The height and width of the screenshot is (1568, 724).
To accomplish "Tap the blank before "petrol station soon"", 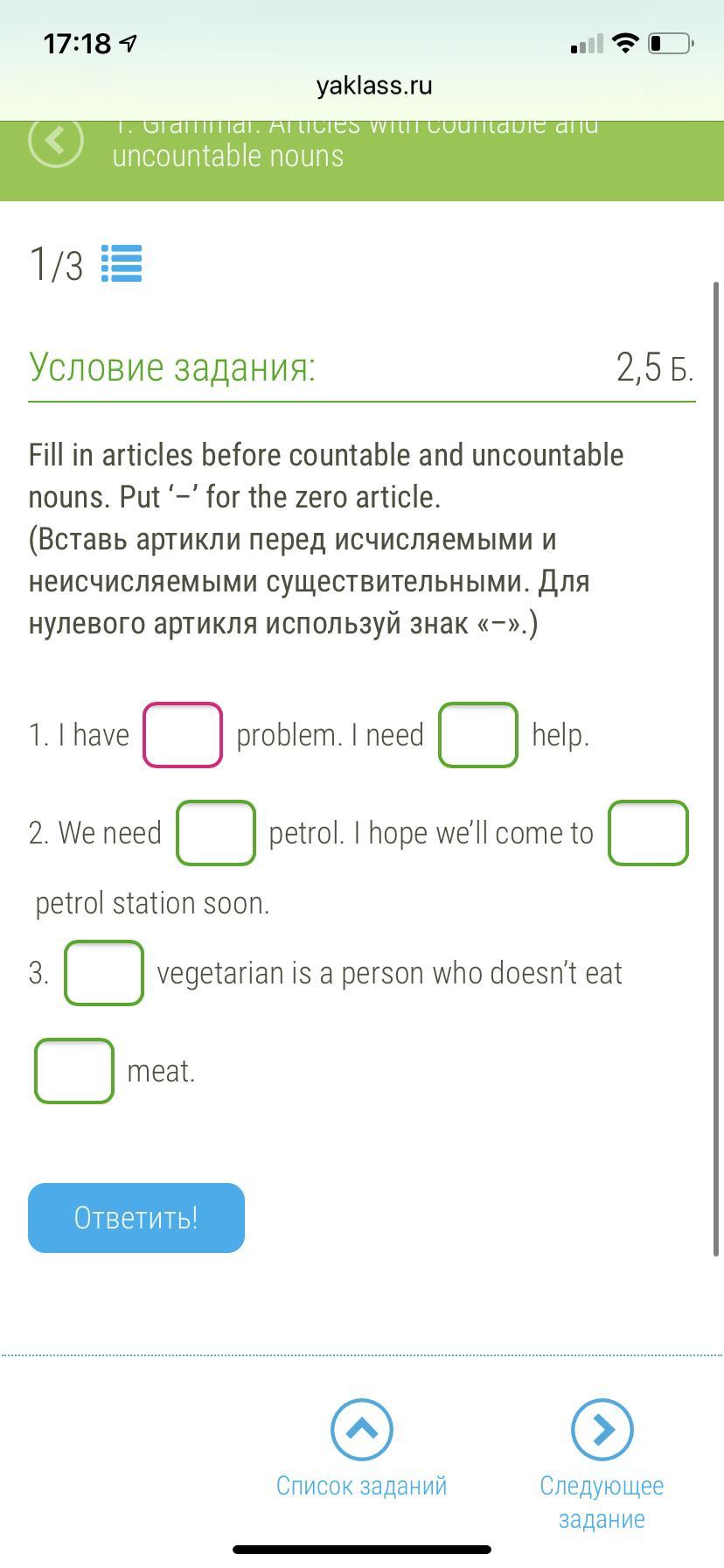I will point(649,833).
